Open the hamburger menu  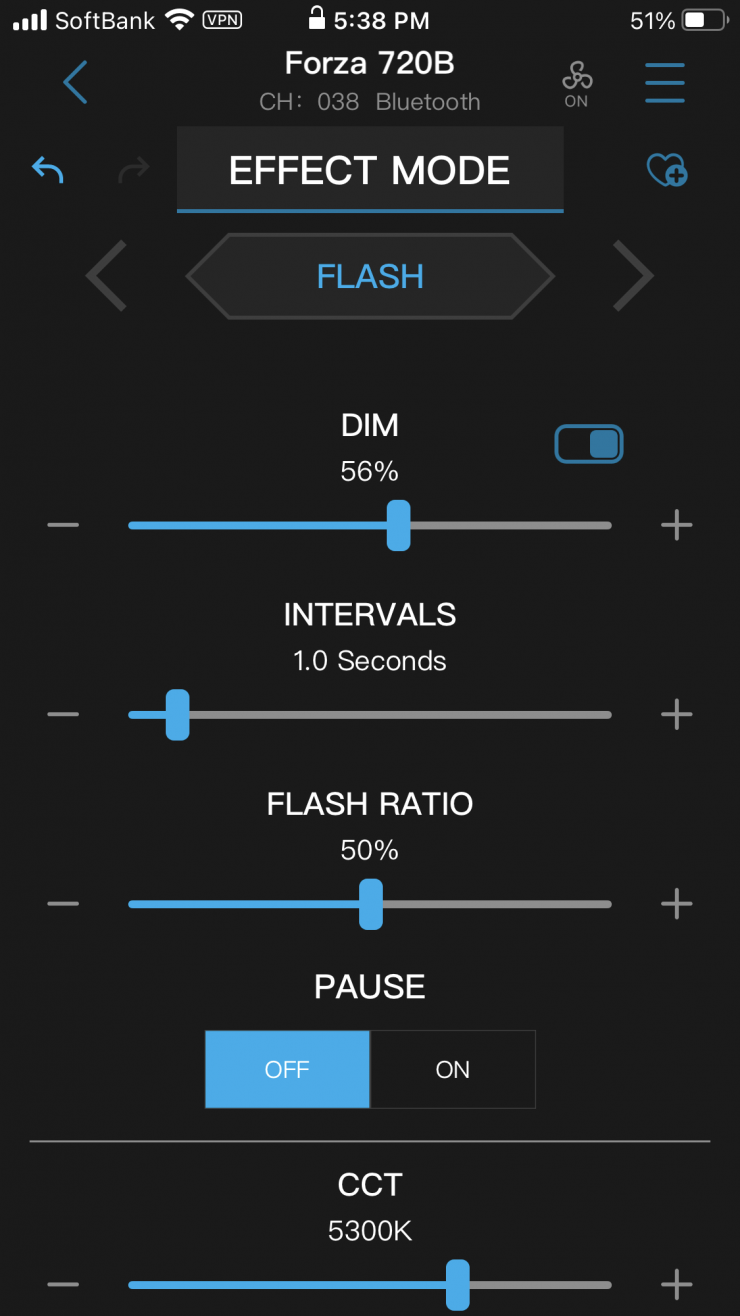pyautogui.click(x=664, y=82)
